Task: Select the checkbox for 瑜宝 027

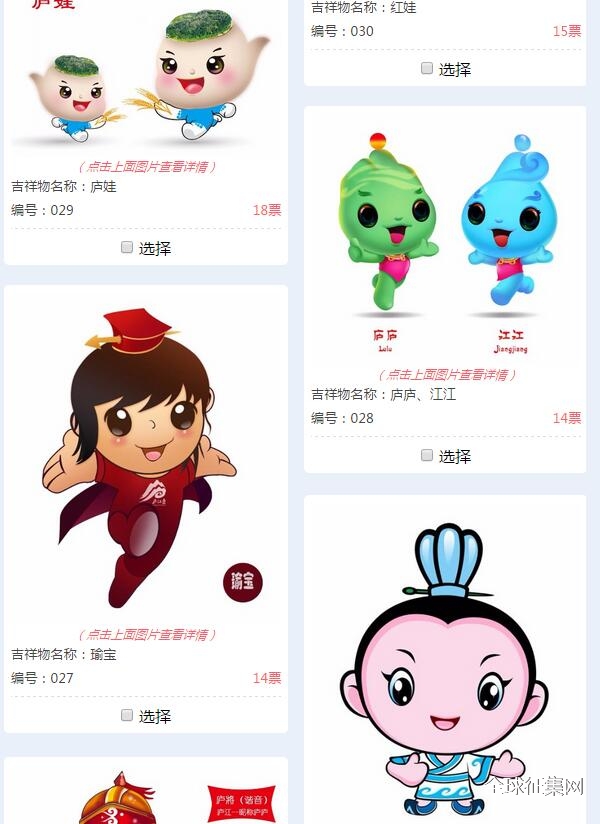Action: pyautogui.click(x=127, y=715)
